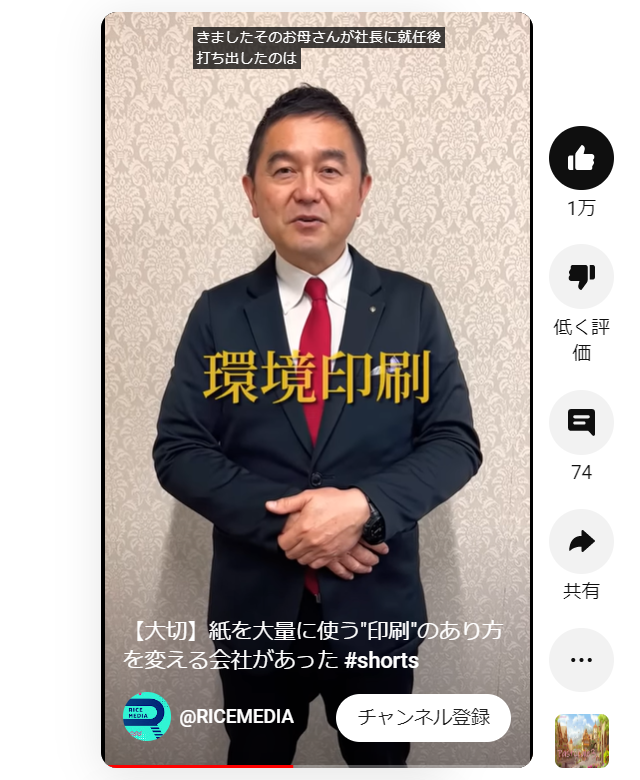This screenshot has width=640, height=780.
Task: Open the 74 comments
Action: point(581,423)
